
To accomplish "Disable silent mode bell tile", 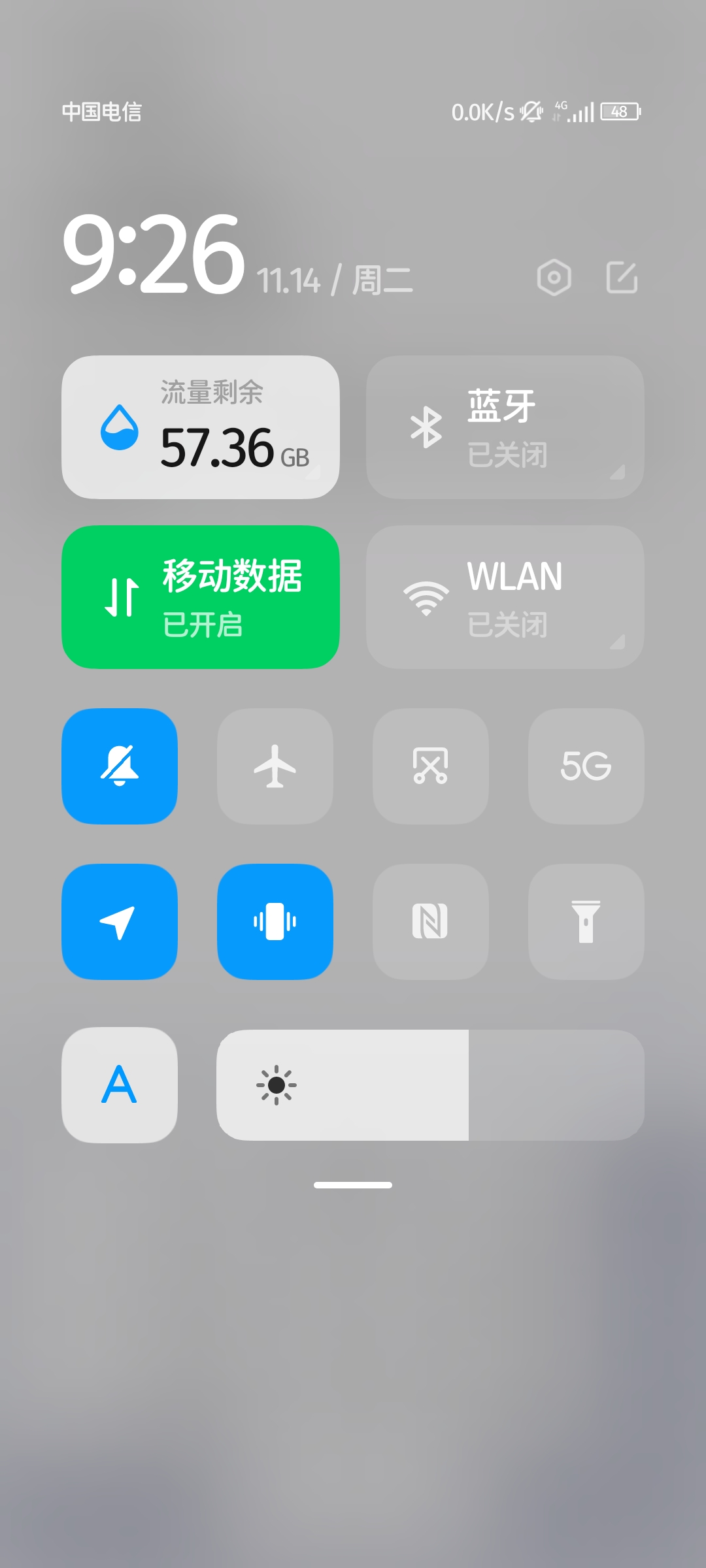I will tap(120, 766).
